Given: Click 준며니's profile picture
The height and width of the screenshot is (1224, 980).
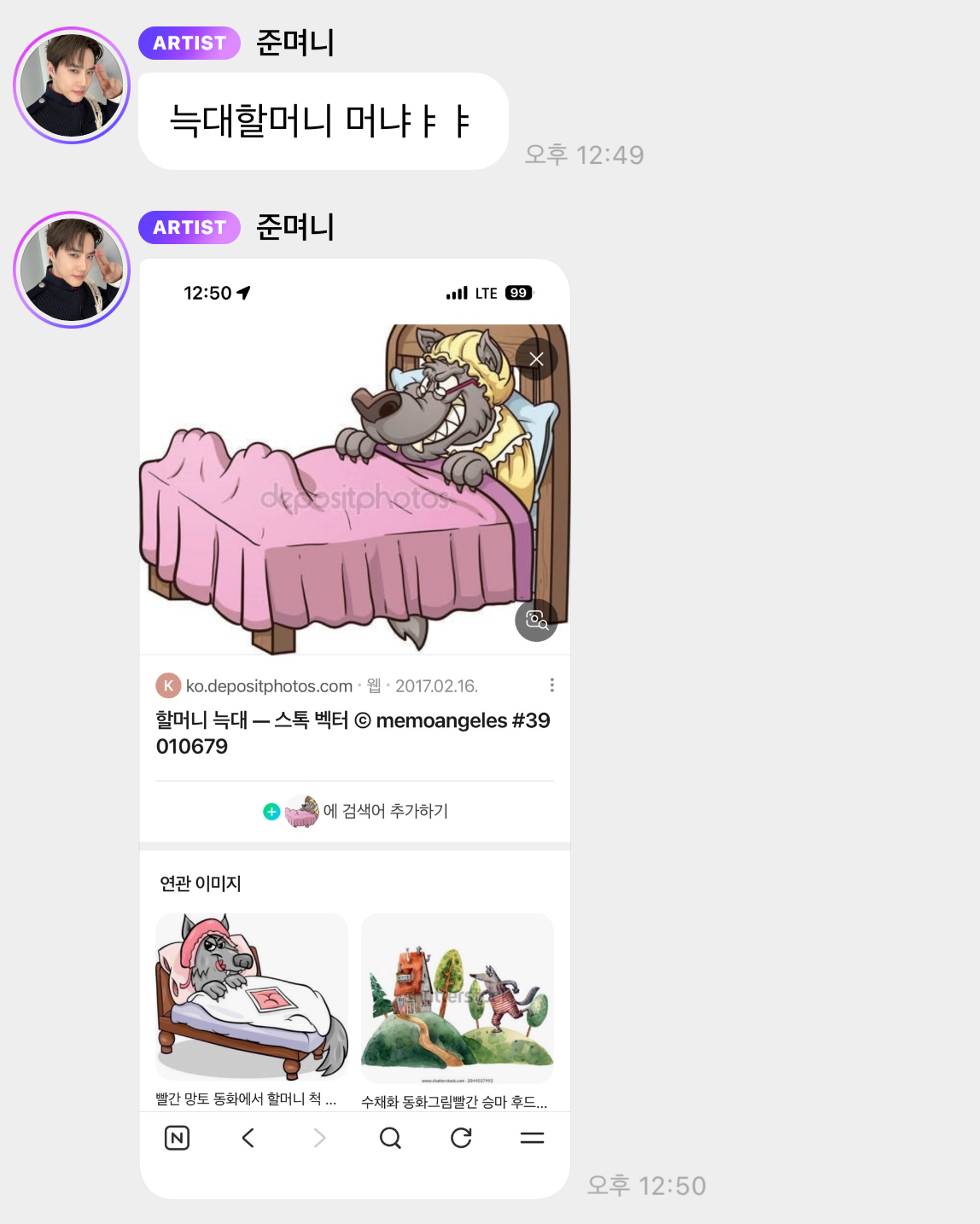Looking at the screenshot, I should click(x=72, y=85).
